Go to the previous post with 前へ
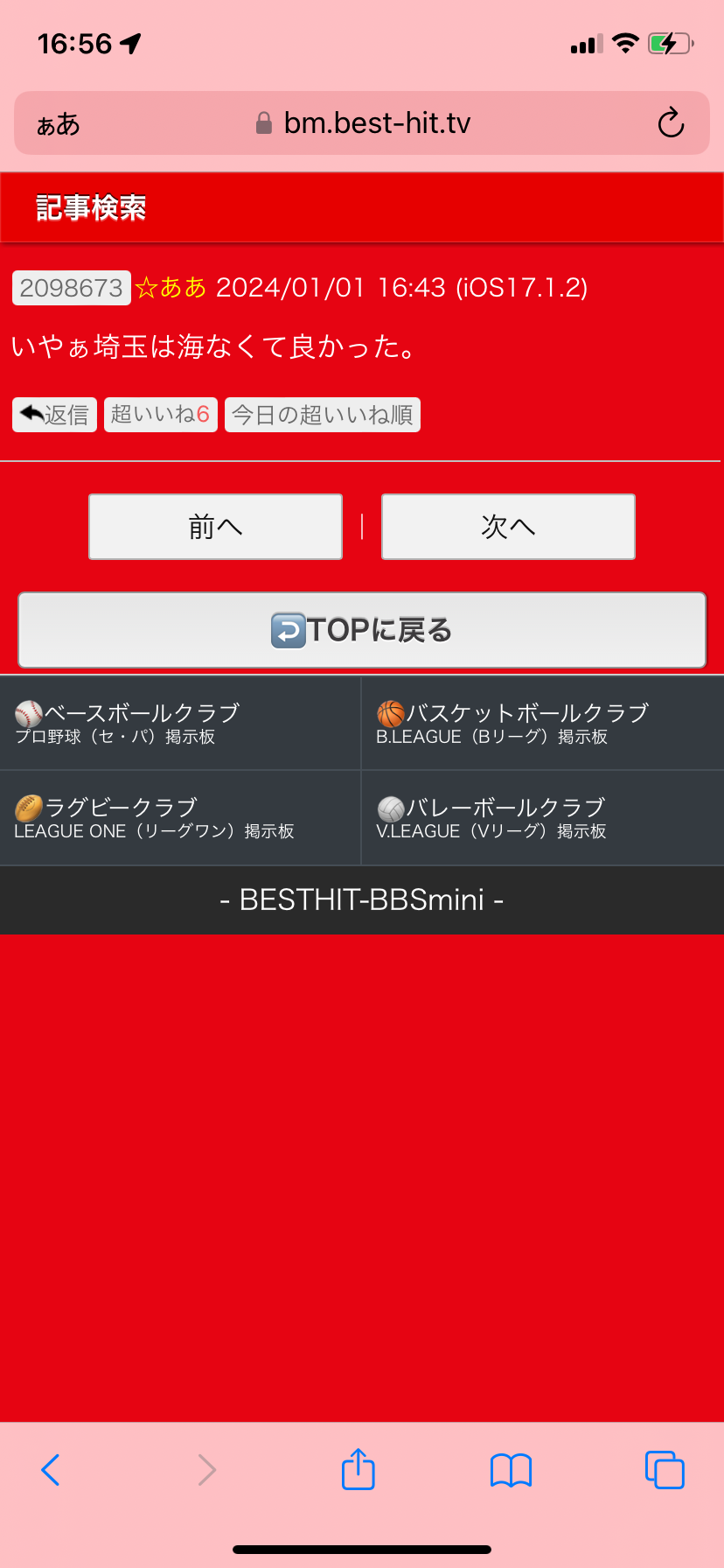The image size is (724, 1568). click(215, 527)
